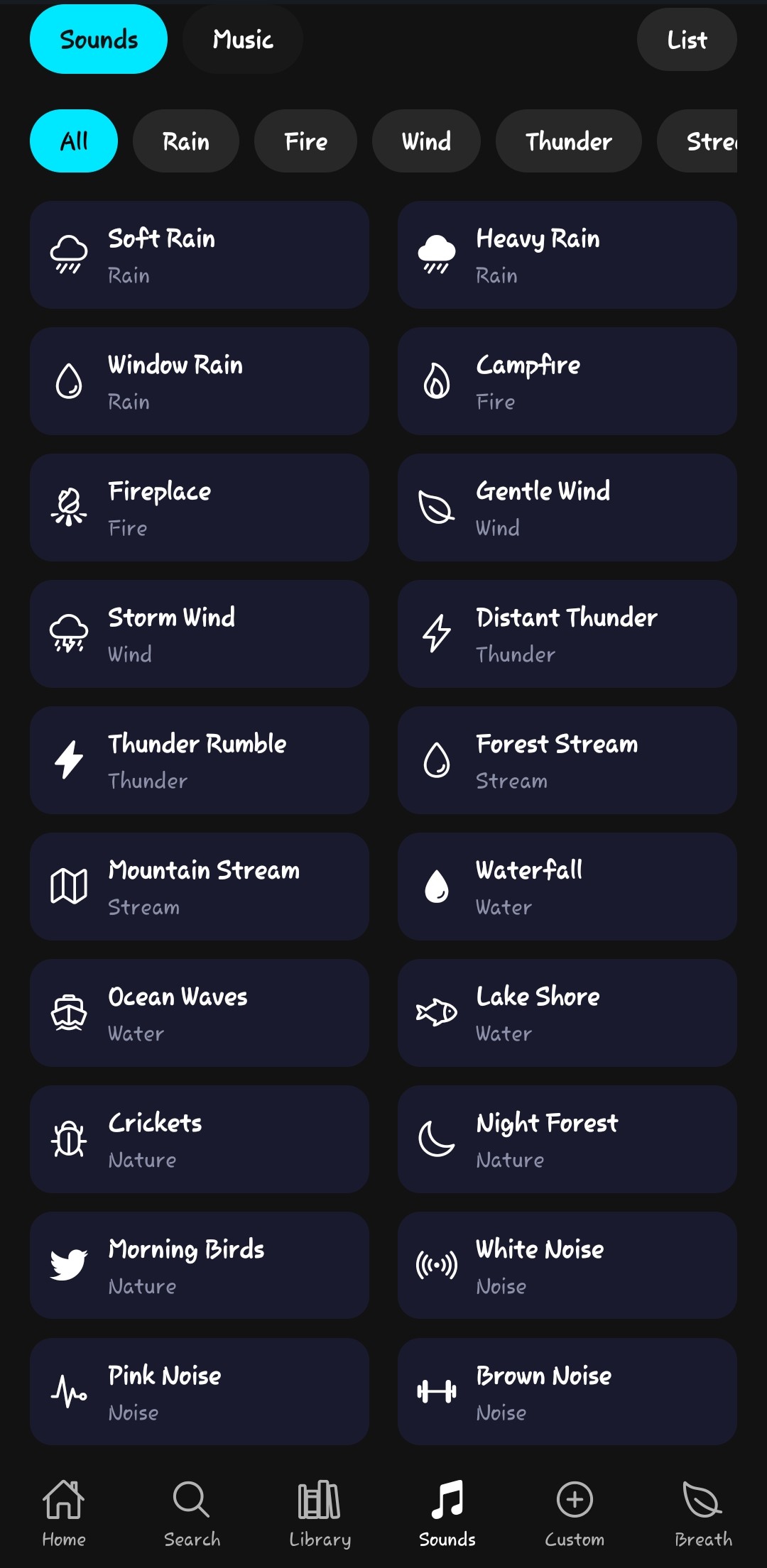Switch to the Music tab
The width and height of the screenshot is (767, 1568).
point(241,40)
